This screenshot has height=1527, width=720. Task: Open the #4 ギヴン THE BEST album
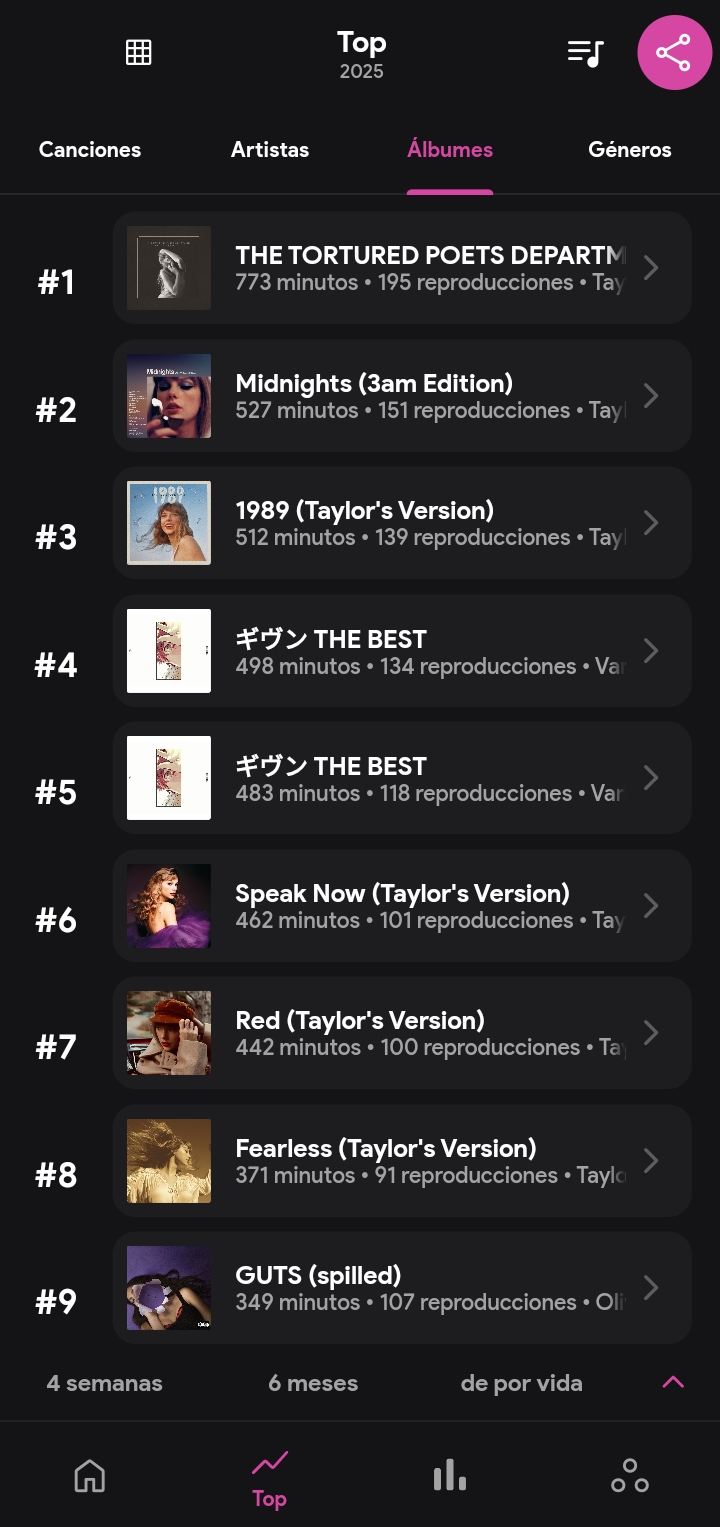tap(402, 651)
